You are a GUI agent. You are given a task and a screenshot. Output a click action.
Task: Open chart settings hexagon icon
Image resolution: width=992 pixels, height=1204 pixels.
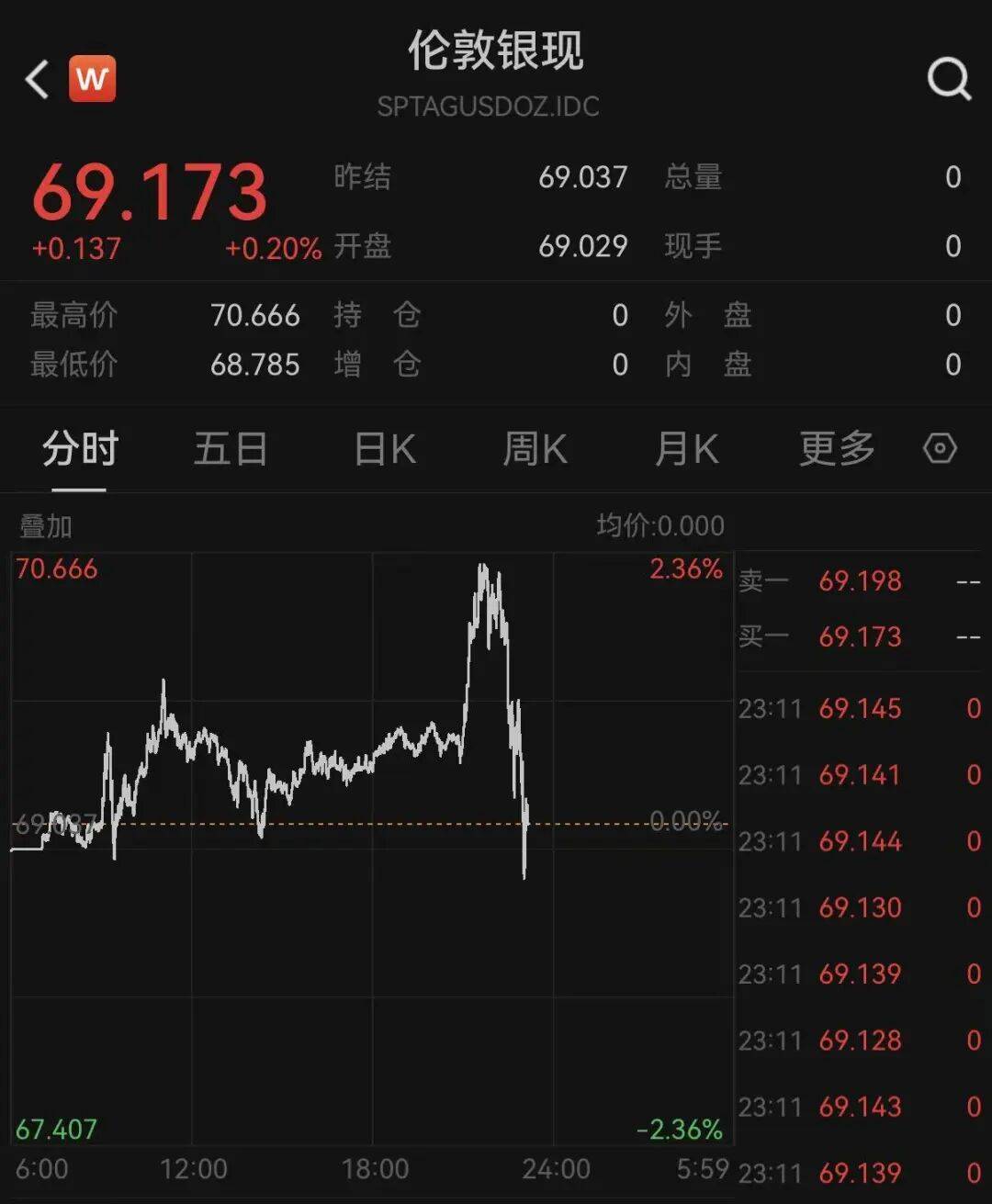[x=940, y=449]
